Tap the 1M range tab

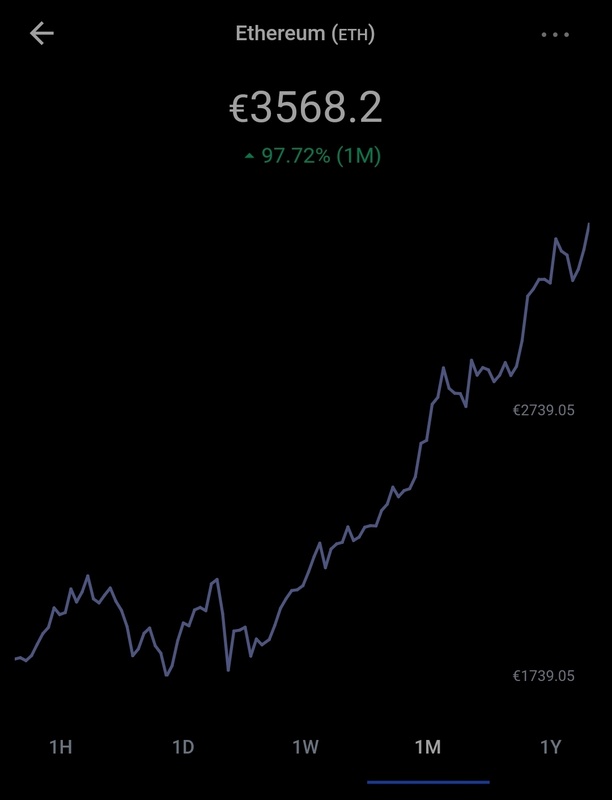pyautogui.click(x=428, y=747)
